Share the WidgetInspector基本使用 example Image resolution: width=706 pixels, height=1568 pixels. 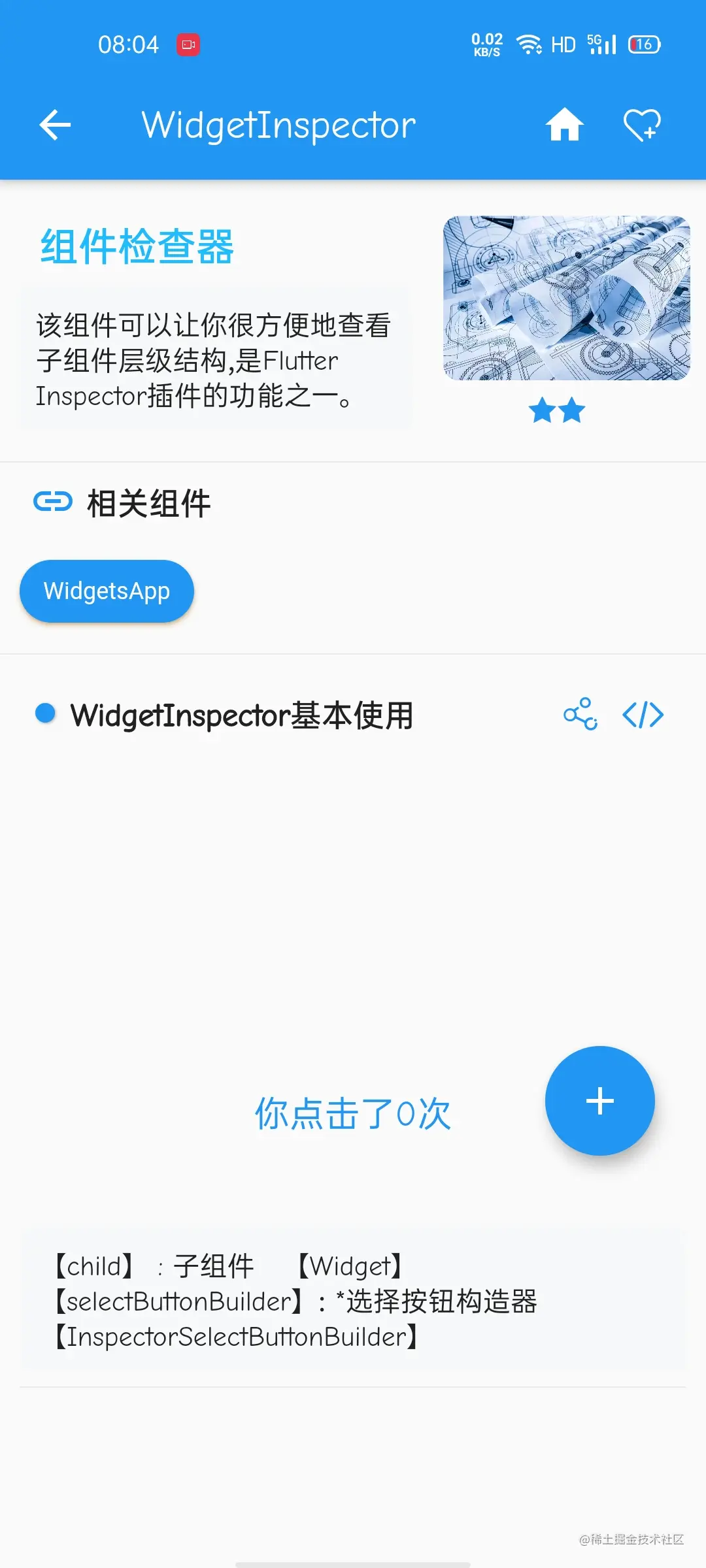[580, 714]
